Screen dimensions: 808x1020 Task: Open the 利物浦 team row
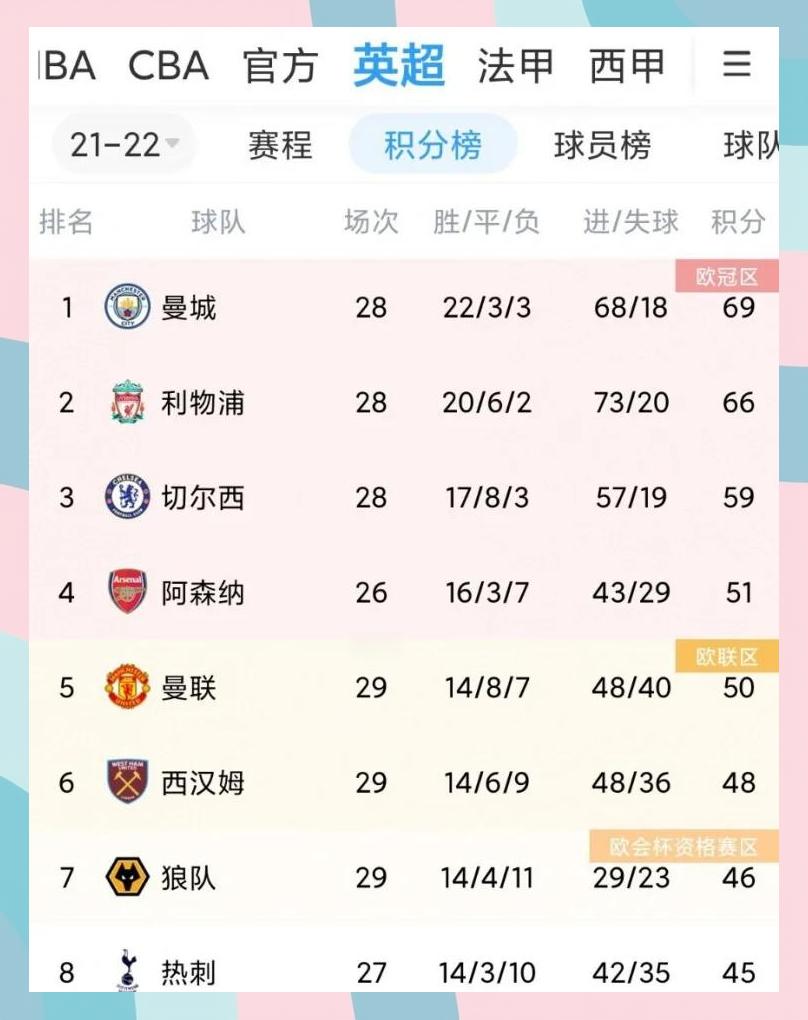coord(202,402)
